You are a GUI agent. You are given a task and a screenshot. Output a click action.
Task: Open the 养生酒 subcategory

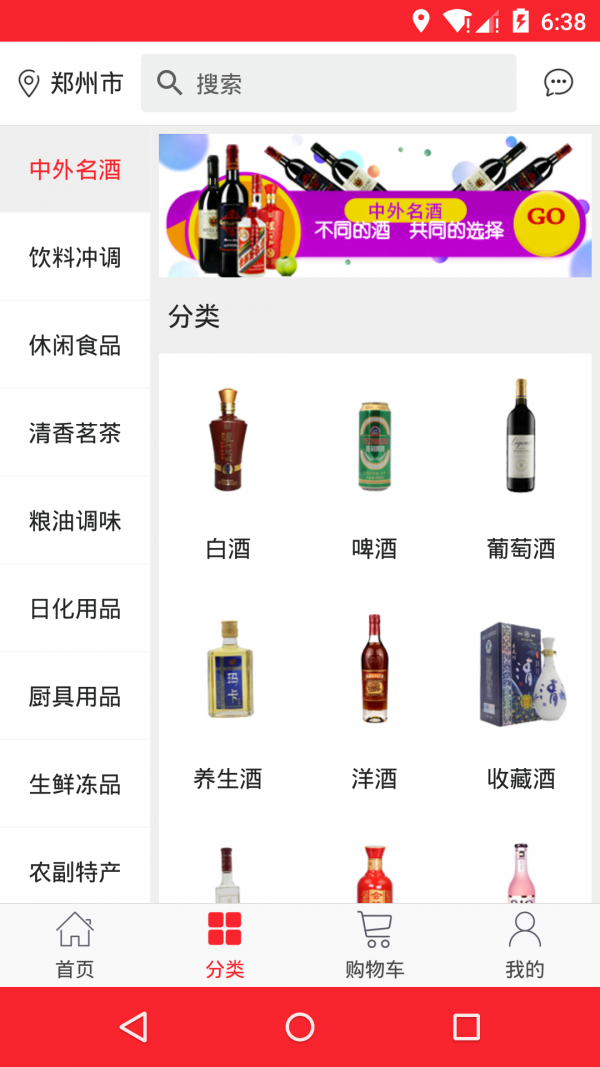tap(228, 700)
